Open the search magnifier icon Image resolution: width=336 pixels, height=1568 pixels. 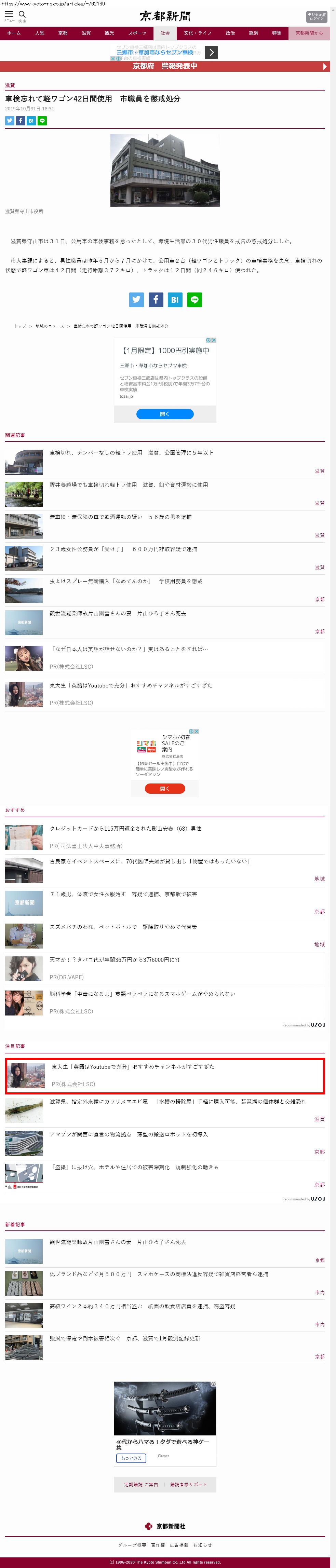[22, 14]
